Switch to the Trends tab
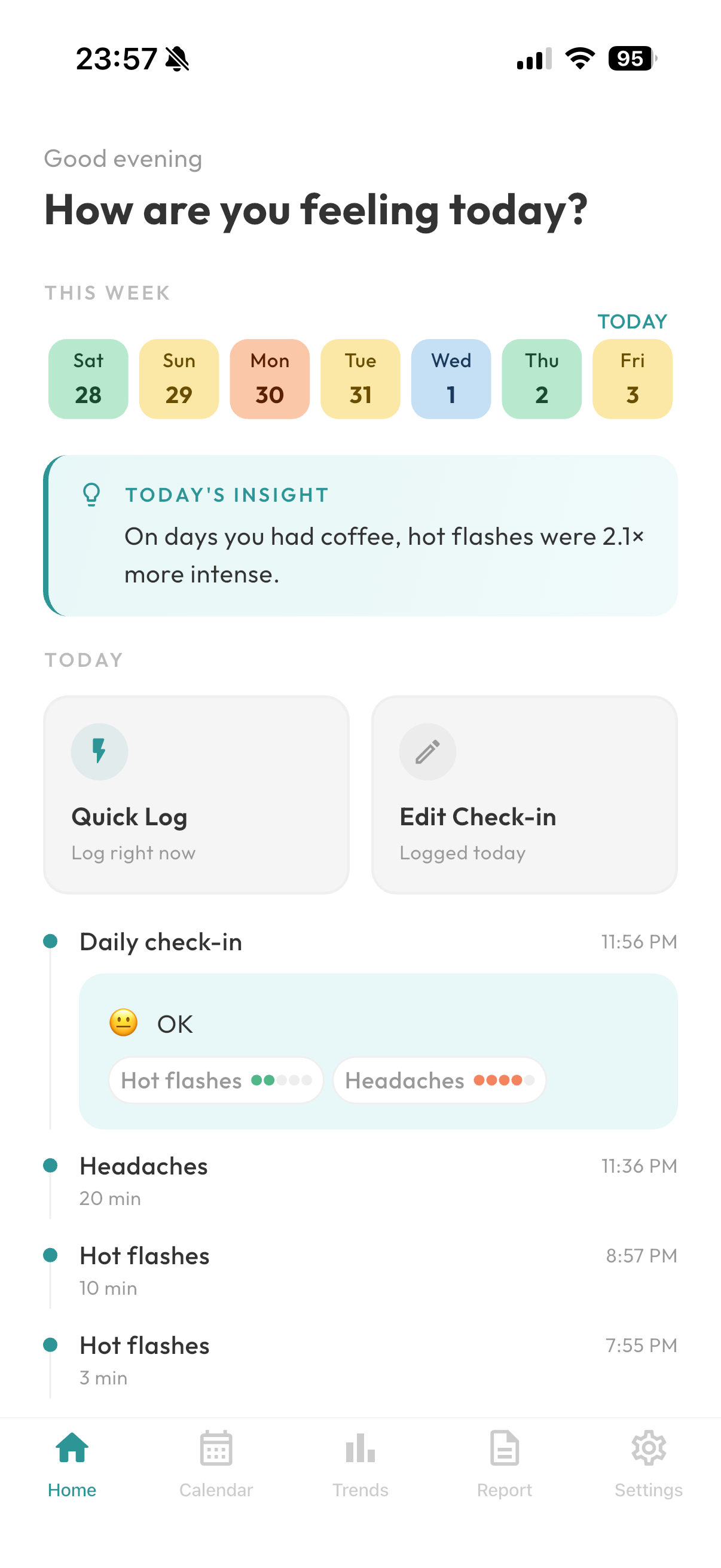The height and width of the screenshot is (1568, 721). (x=360, y=1465)
